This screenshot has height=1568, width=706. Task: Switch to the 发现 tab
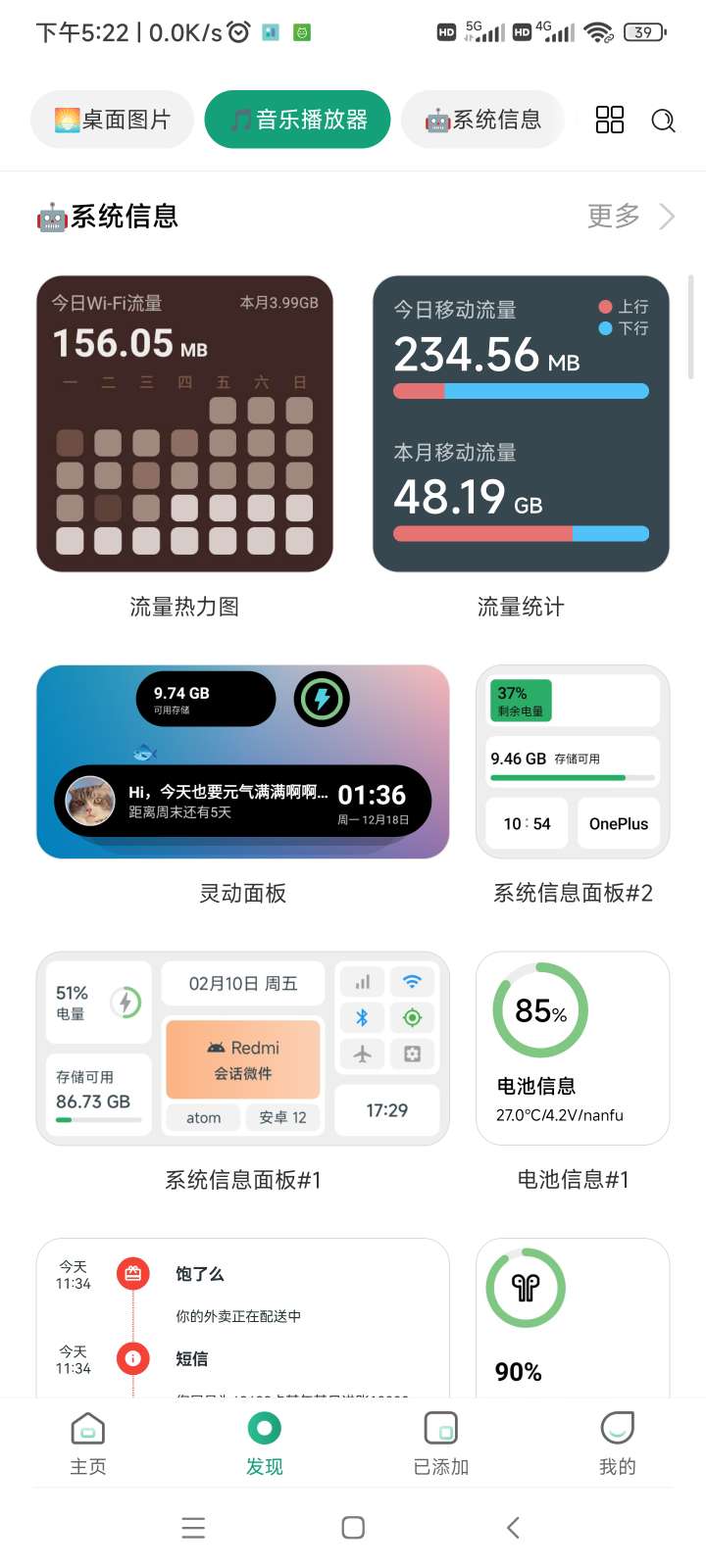pyautogui.click(x=264, y=1444)
